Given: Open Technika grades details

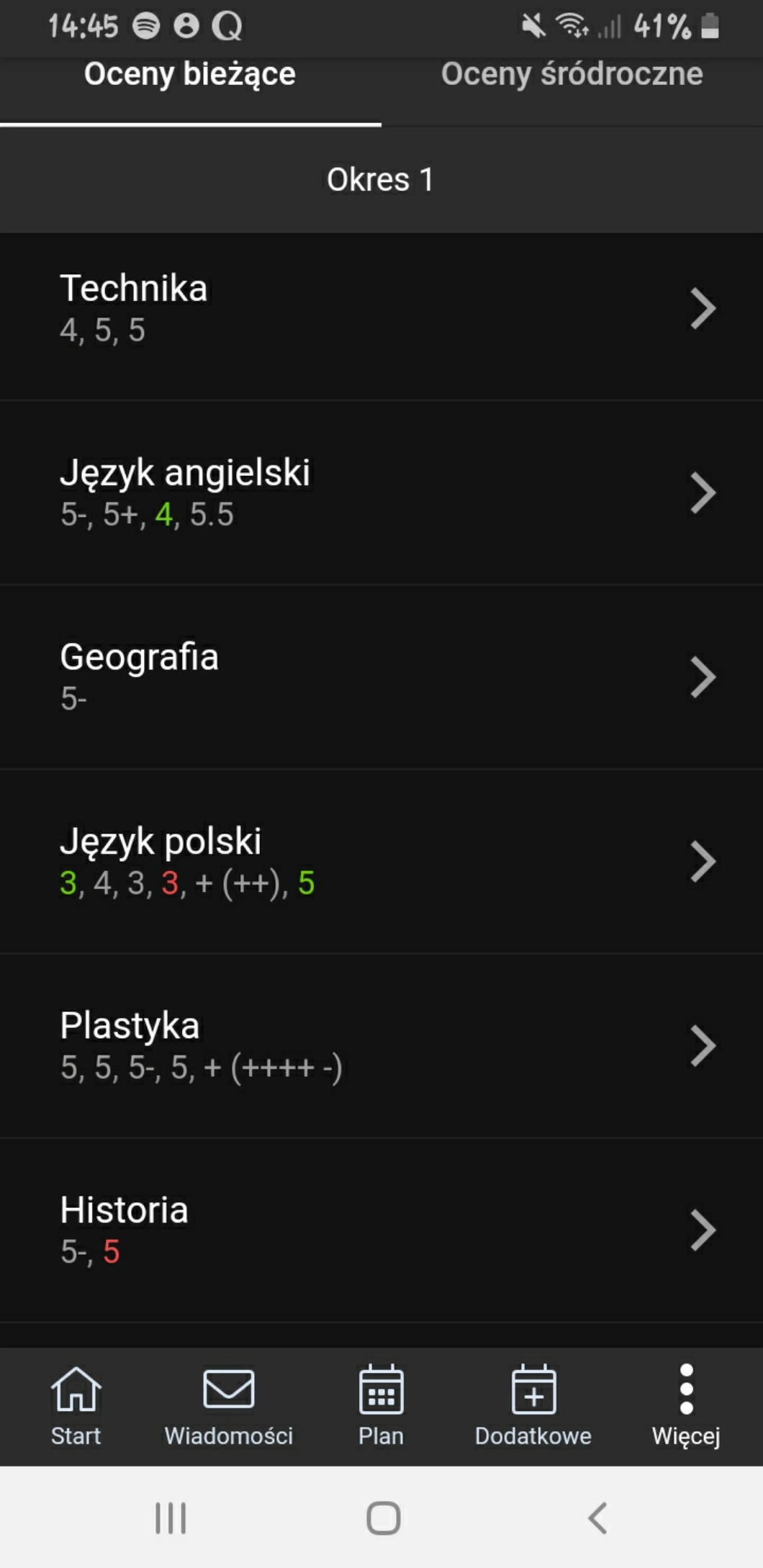Looking at the screenshot, I should [x=381, y=310].
